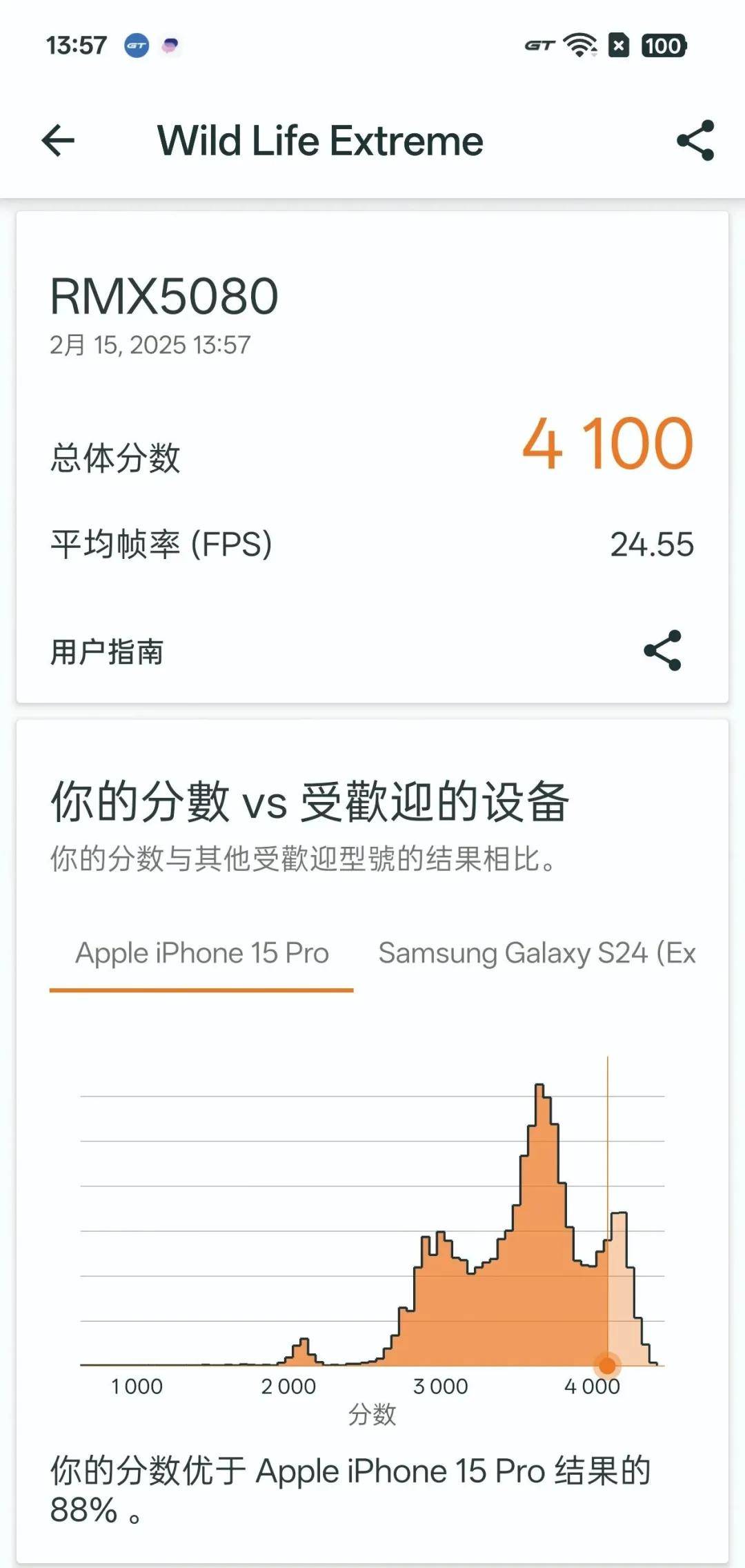Go back using the top arrow
Image resolution: width=745 pixels, height=1568 pixels.
(58, 141)
